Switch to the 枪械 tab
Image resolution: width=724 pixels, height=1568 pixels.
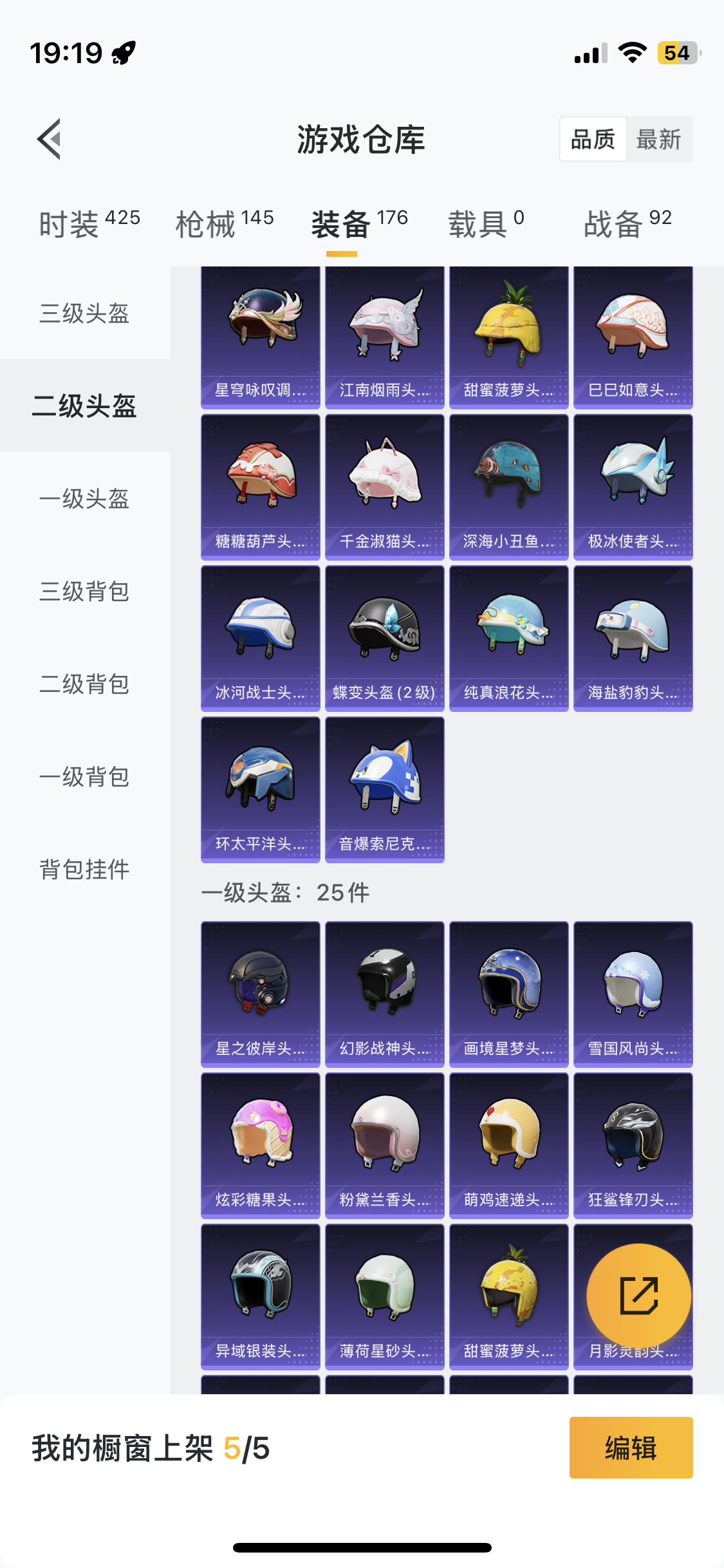pos(225,223)
